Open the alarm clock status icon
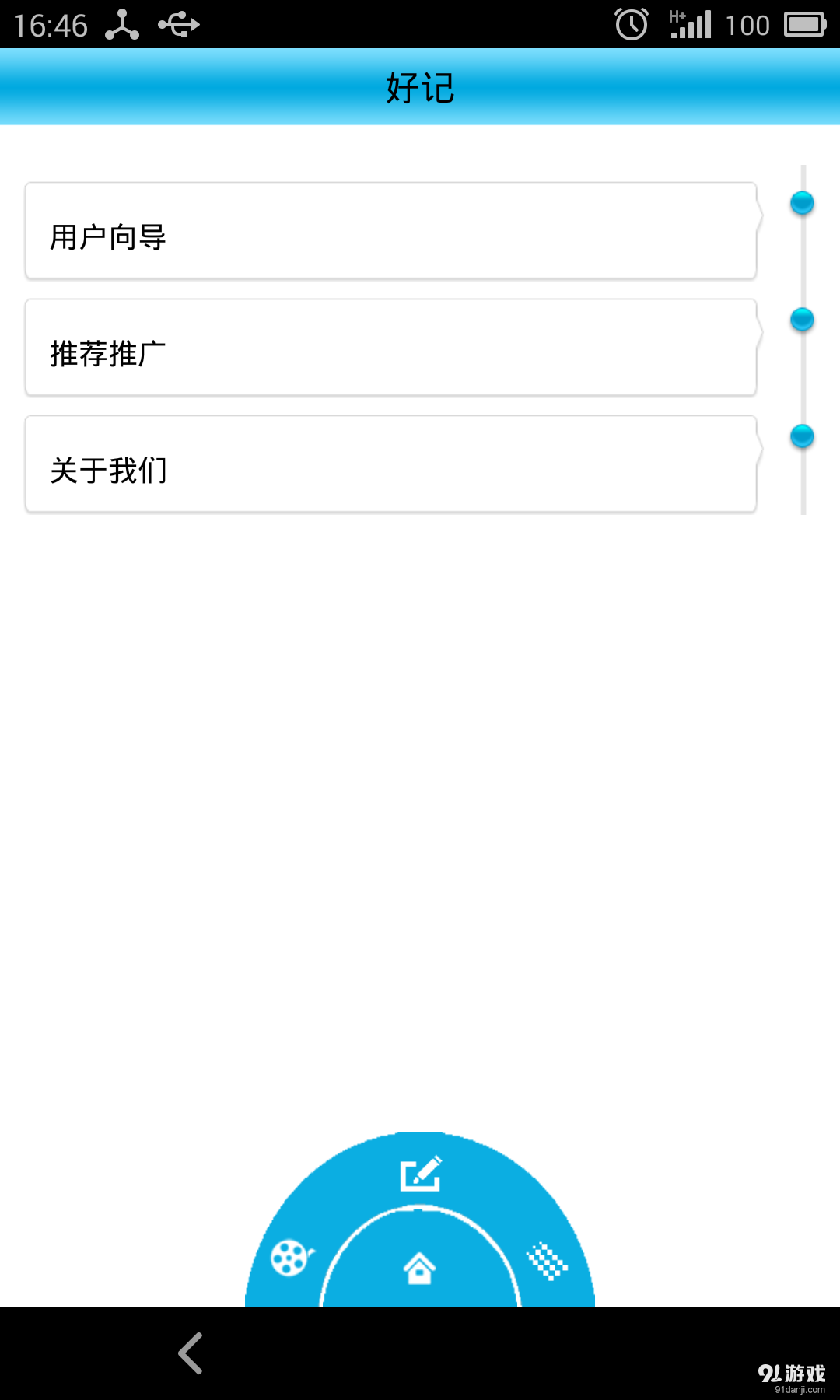 click(630, 25)
